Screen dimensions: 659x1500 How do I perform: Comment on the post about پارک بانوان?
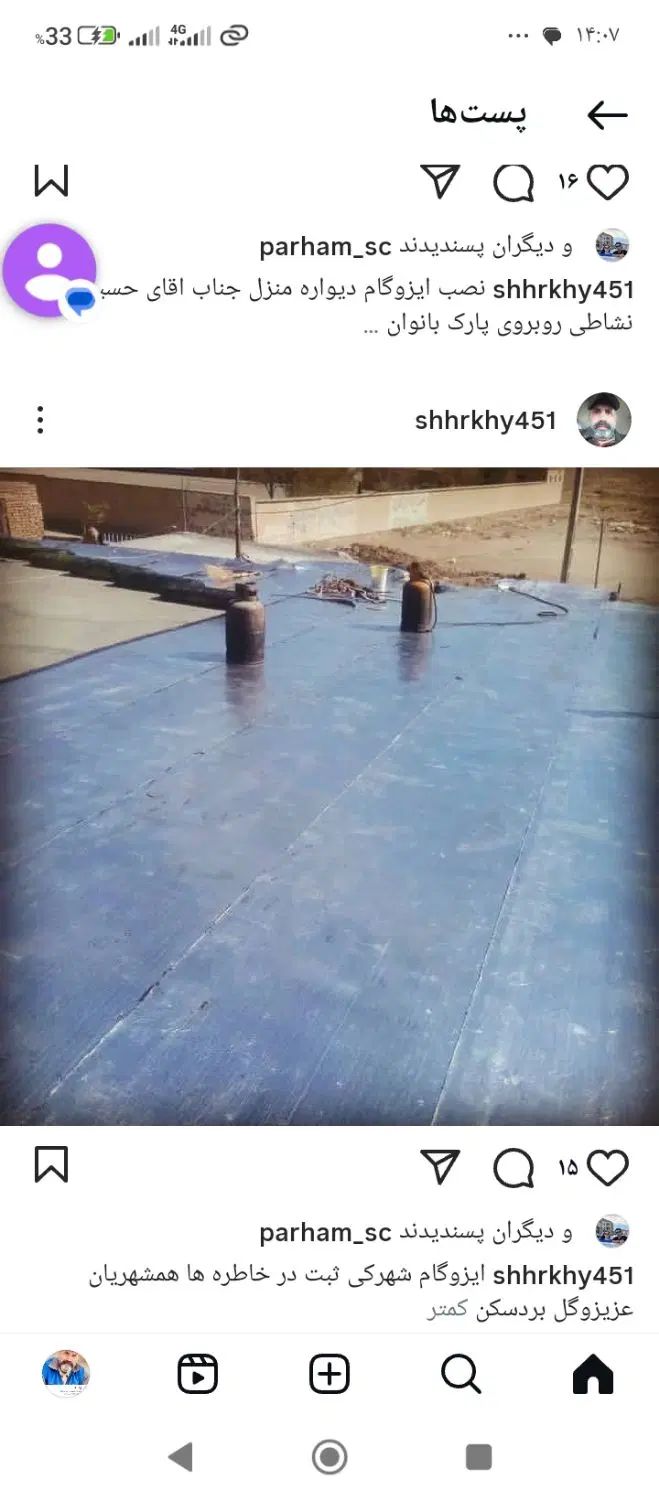[514, 182]
